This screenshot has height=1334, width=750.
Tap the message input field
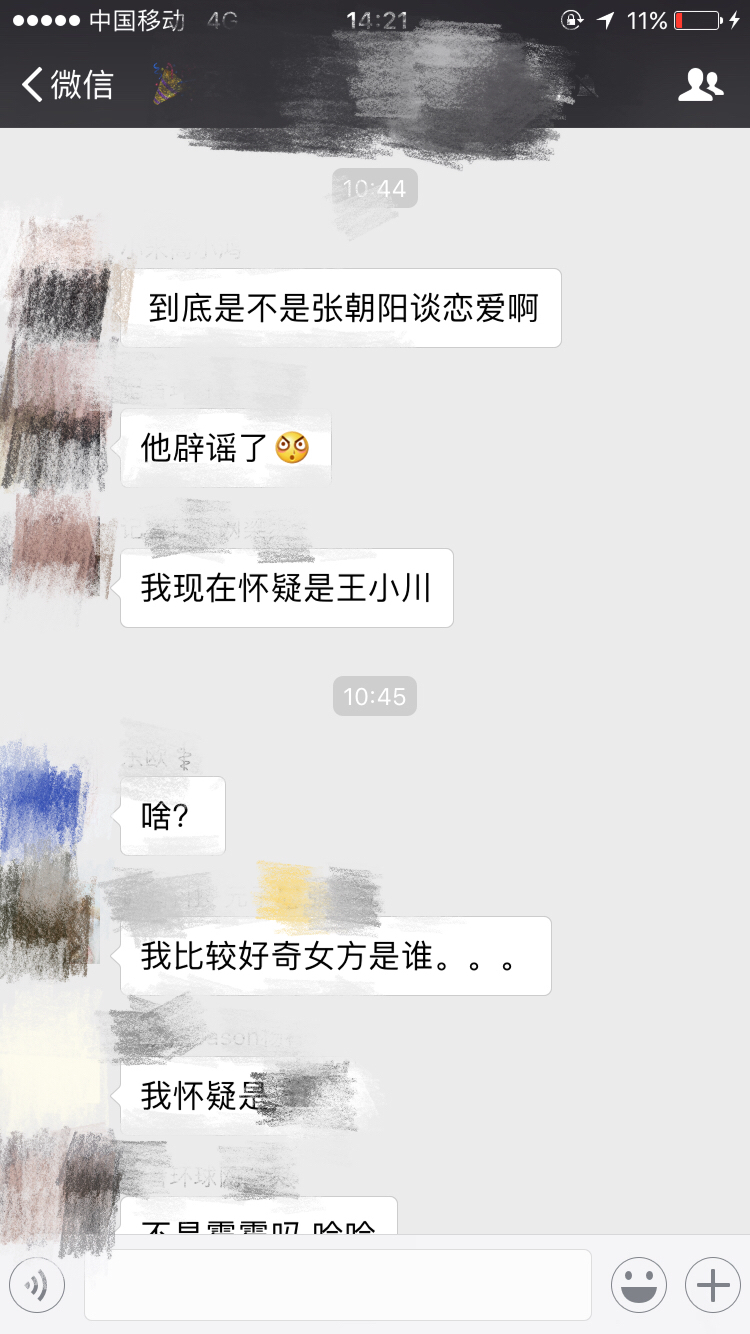pos(337,1284)
